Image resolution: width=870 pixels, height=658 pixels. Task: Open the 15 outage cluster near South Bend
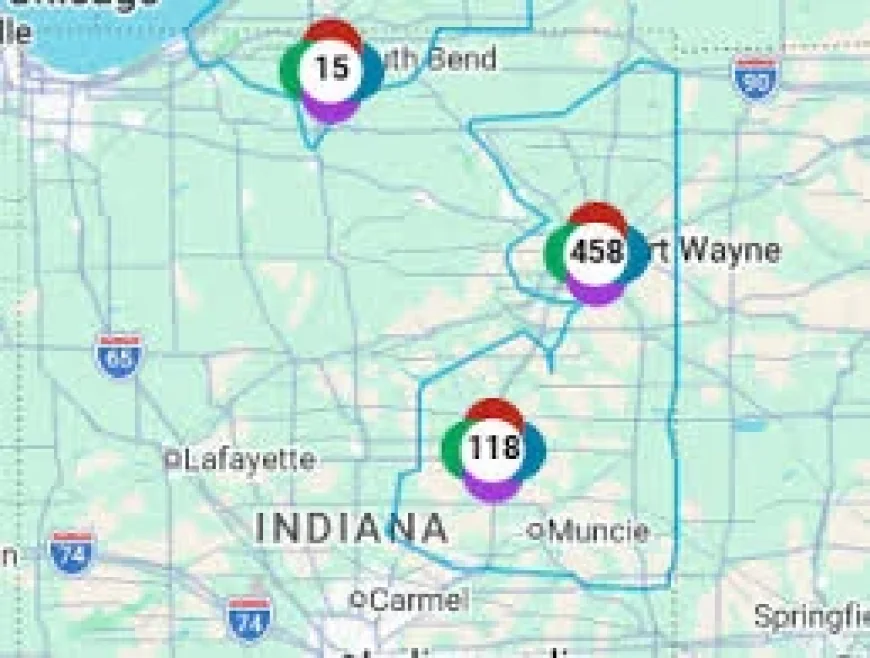tap(332, 70)
